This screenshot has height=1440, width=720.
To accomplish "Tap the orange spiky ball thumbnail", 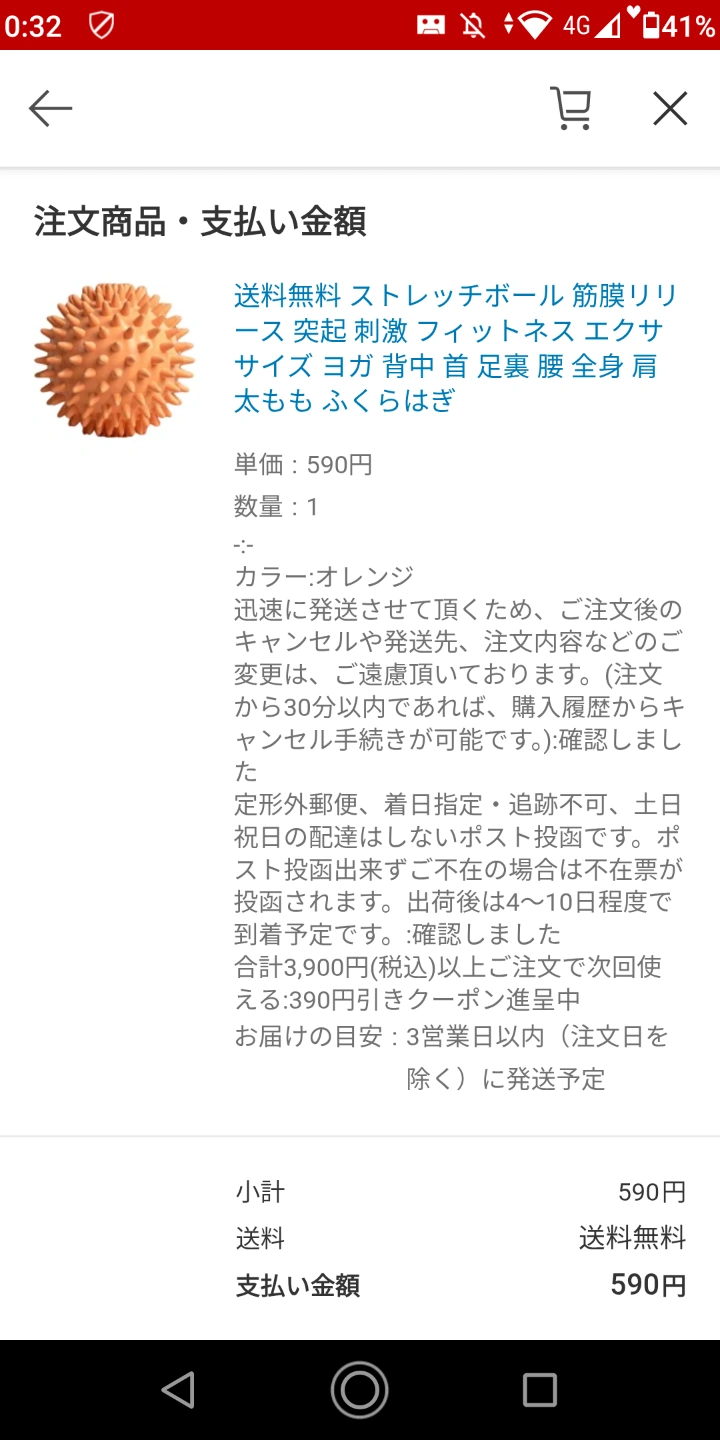I will click(x=114, y=359).
